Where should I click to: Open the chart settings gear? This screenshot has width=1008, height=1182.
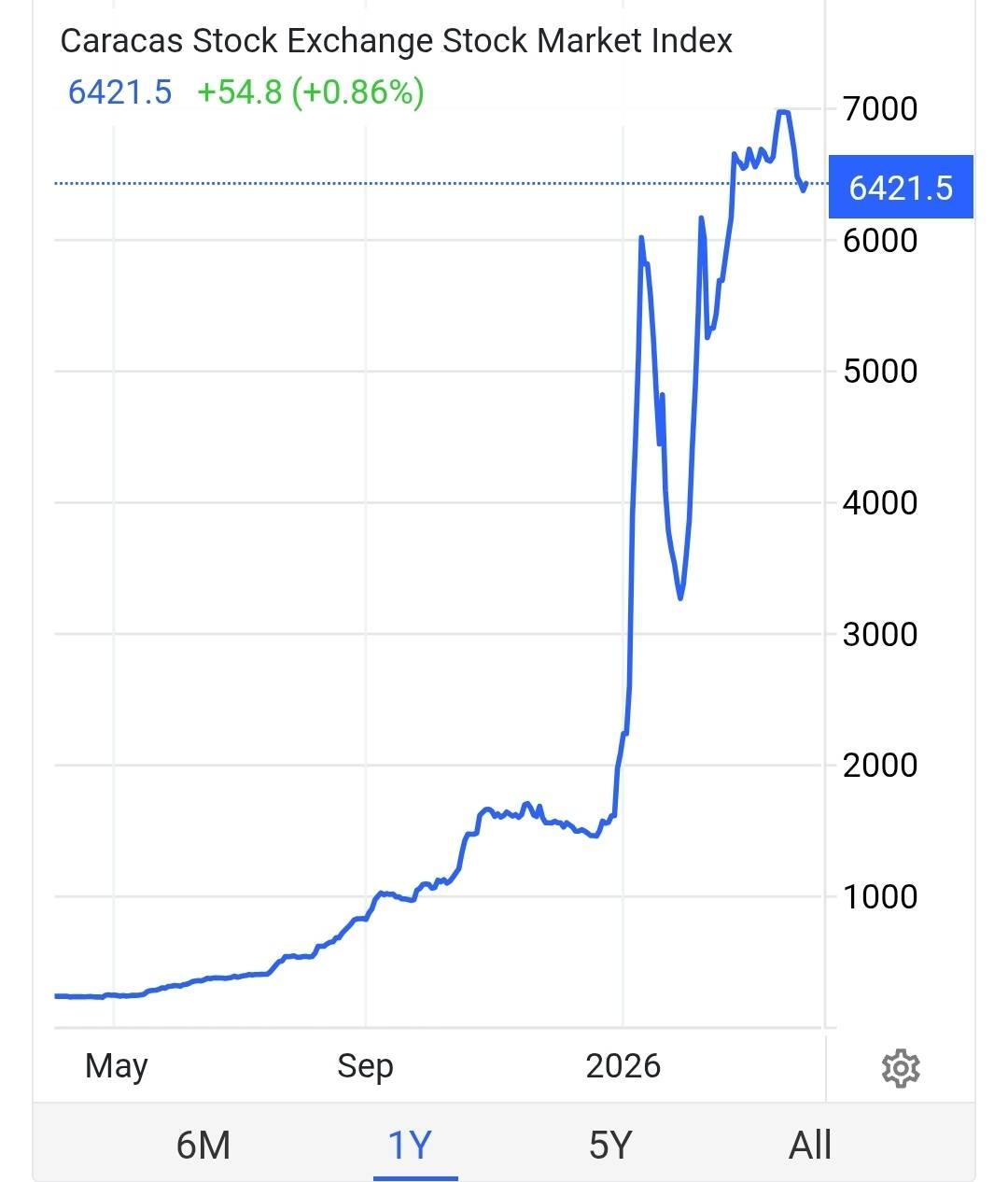click(901, 1068)
